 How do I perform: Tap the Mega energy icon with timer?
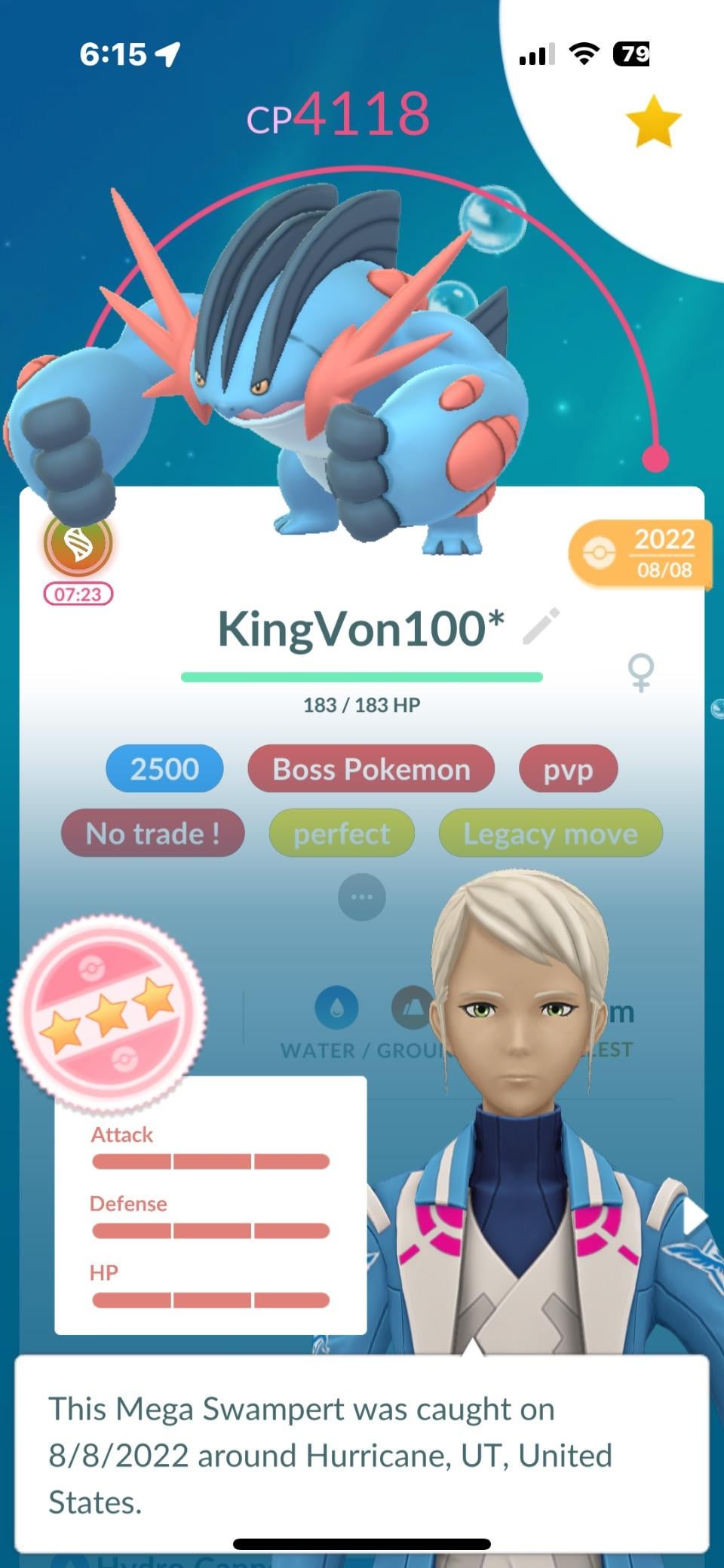pos(78,543)
